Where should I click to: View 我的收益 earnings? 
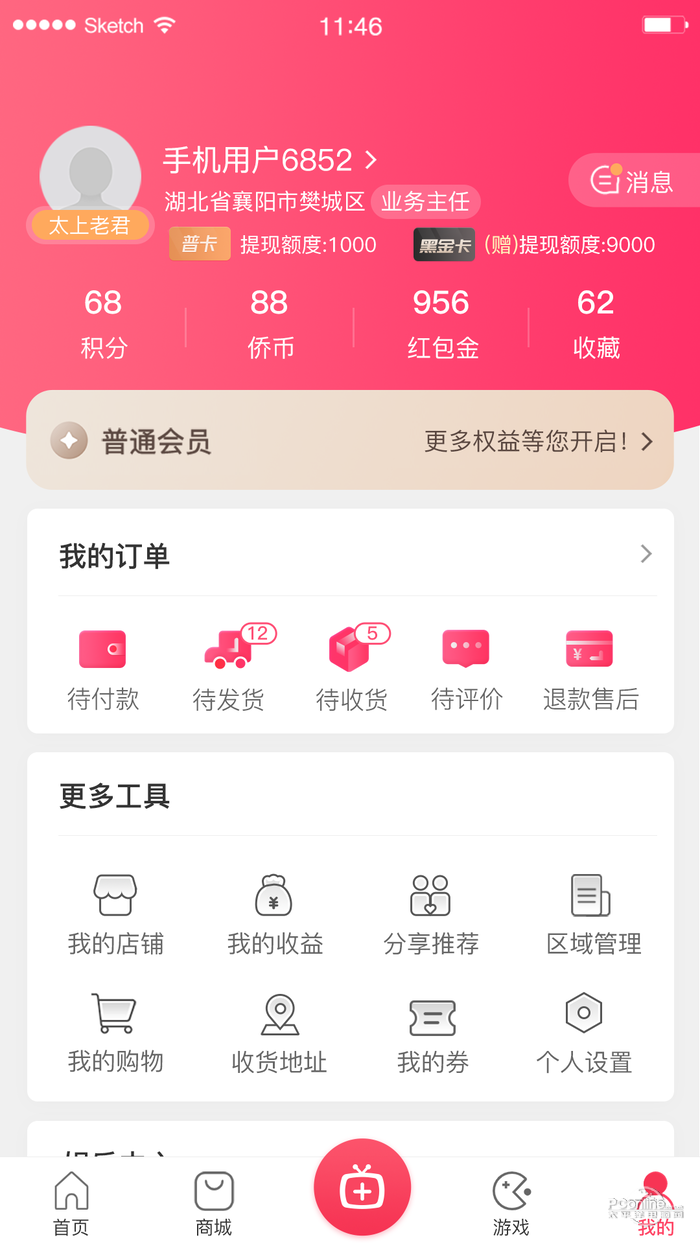pyautogui.click(x=274, y=914)
